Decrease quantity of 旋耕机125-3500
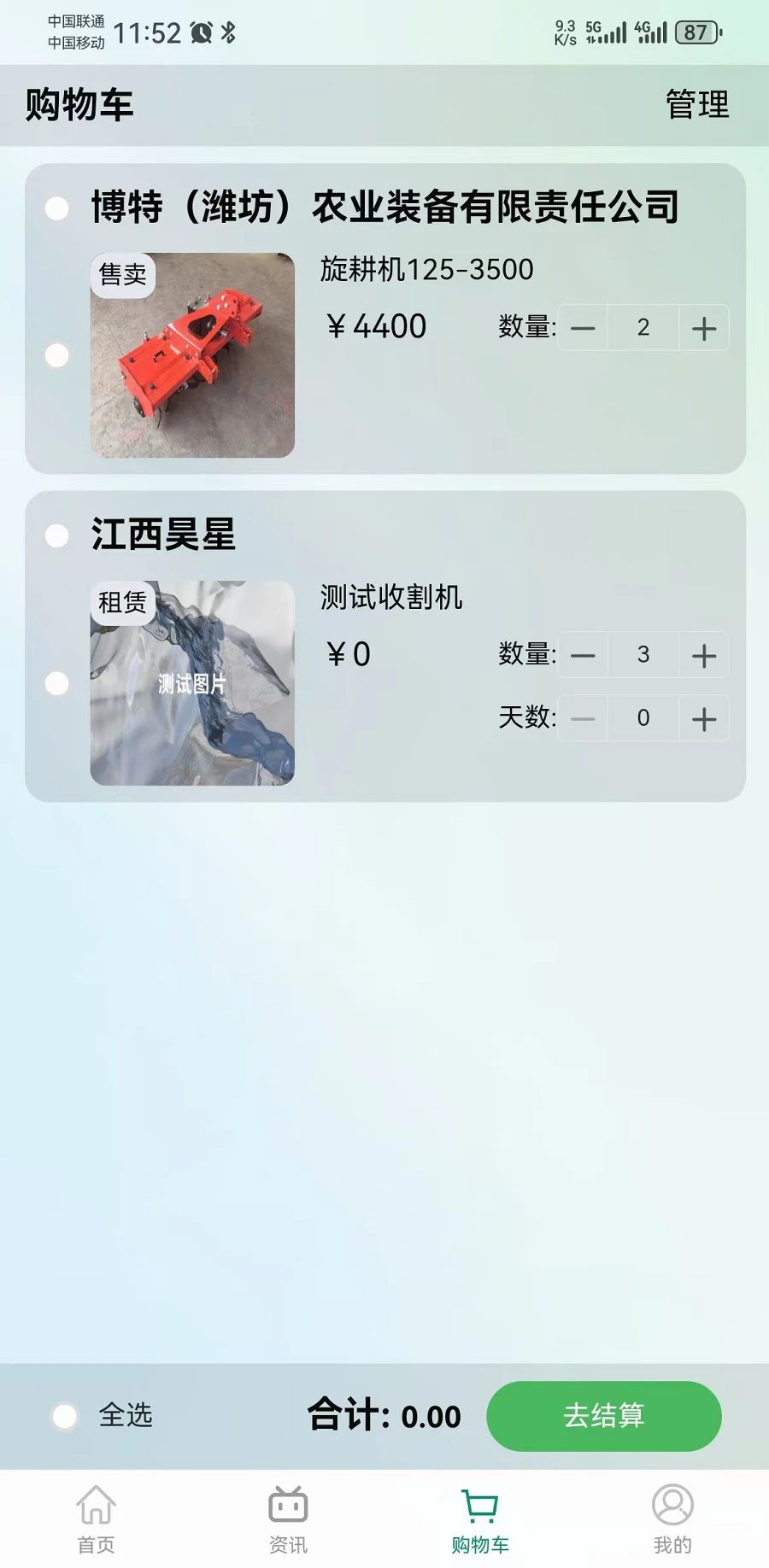 [583, 328]
